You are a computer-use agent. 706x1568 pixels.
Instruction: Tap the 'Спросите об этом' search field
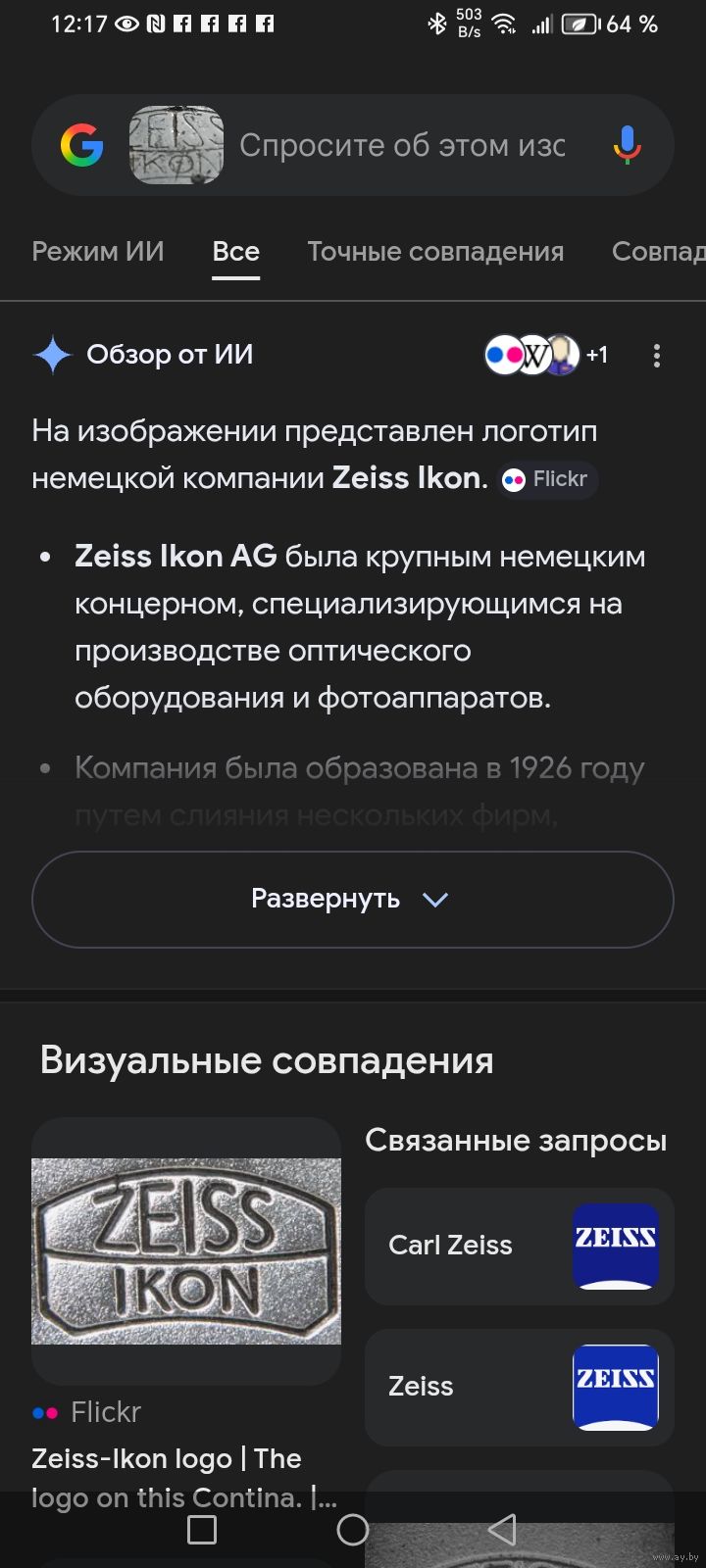(402, 146)
